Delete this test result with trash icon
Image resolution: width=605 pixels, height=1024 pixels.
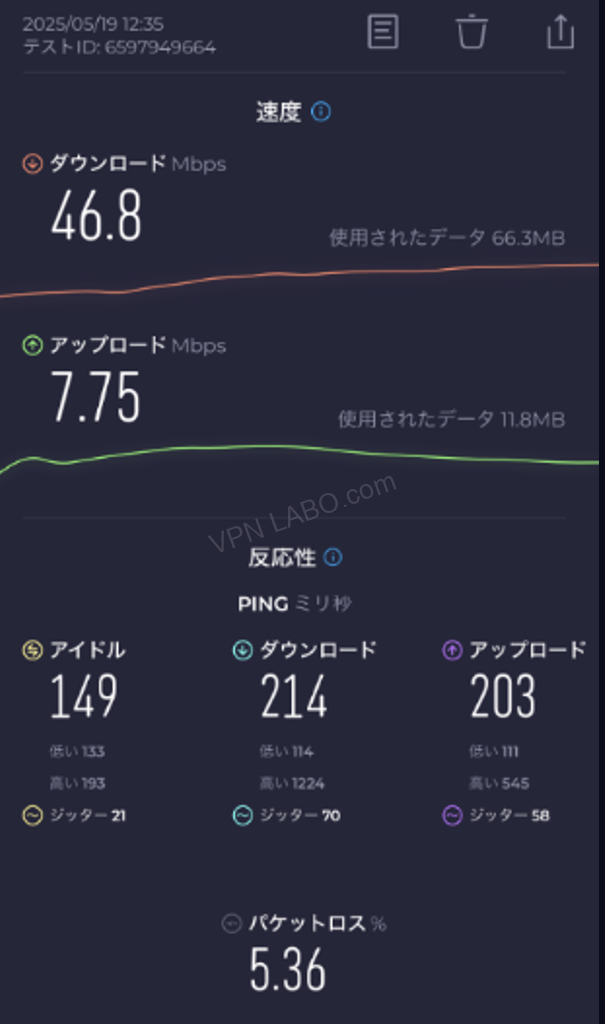pos(472,32)
